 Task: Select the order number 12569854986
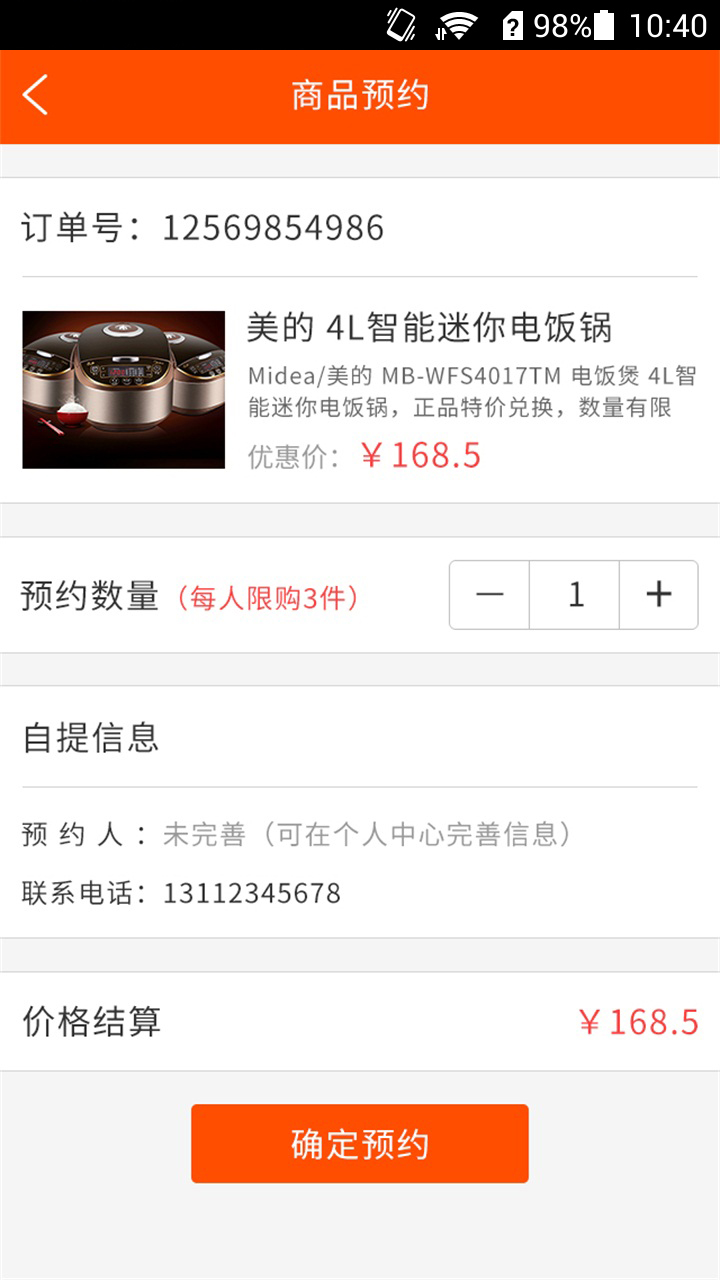275,227
